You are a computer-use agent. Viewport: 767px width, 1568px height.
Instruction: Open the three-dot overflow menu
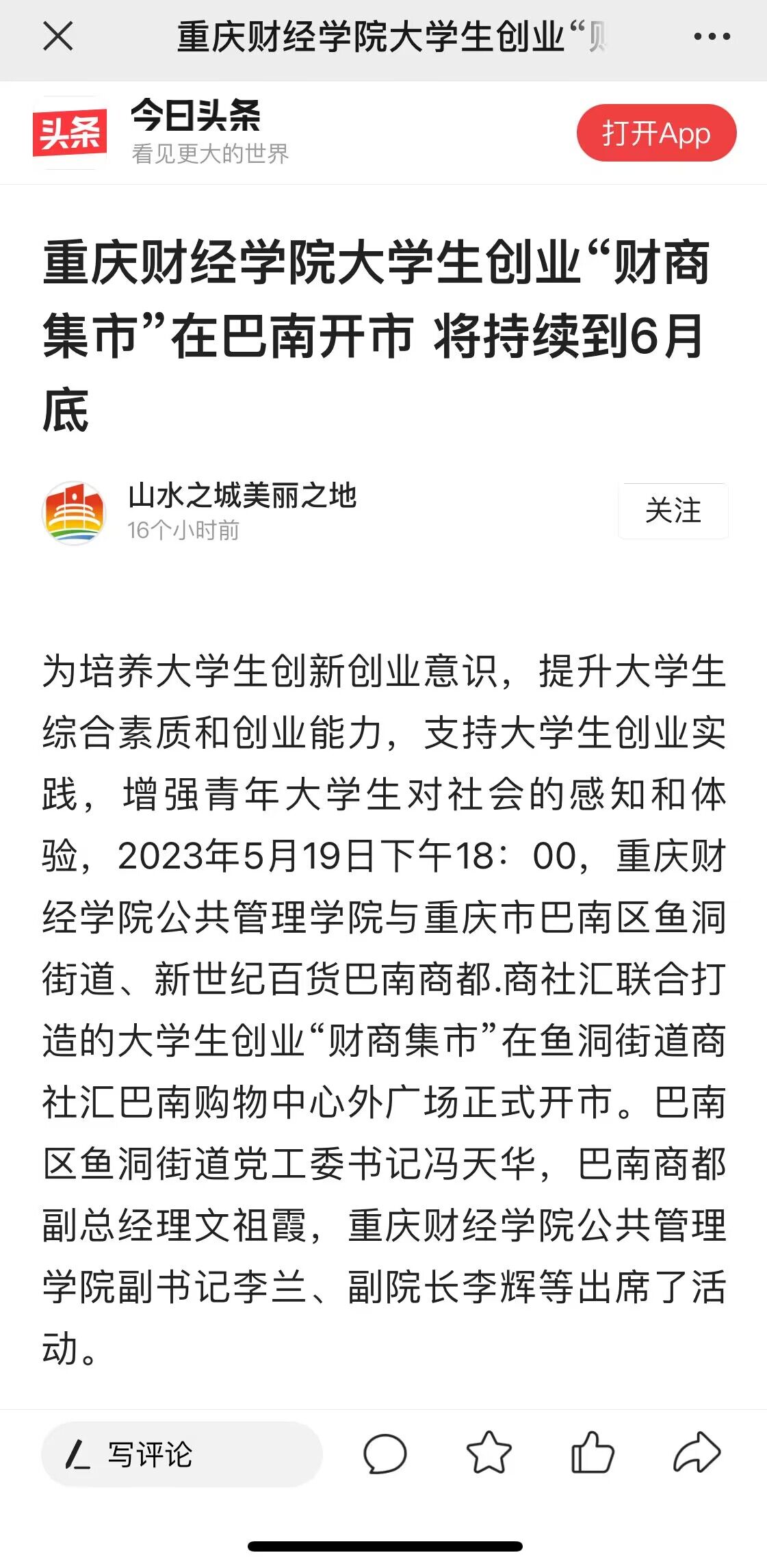click(x=712, y=36)
